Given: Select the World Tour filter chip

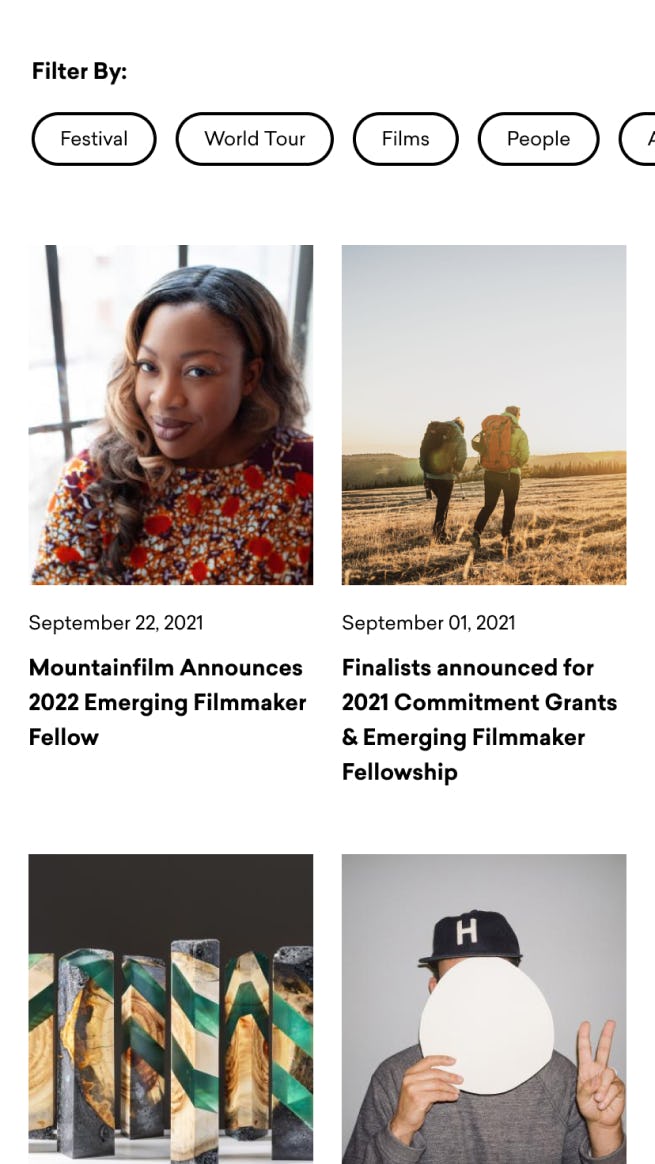Looking at the screenshot, I should click(254, 139).
